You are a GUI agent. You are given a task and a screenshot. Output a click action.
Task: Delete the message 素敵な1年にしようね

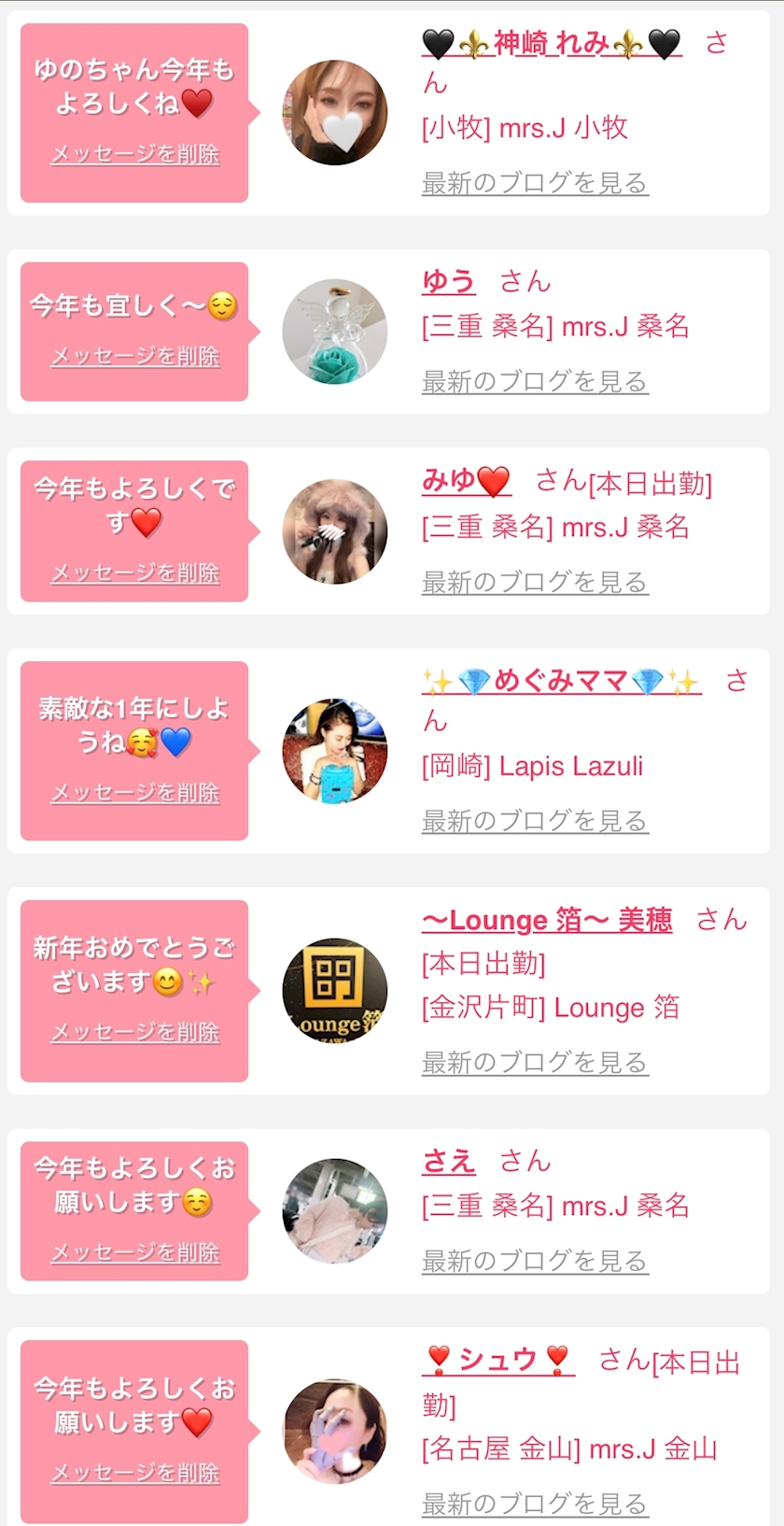click(135, 793)
